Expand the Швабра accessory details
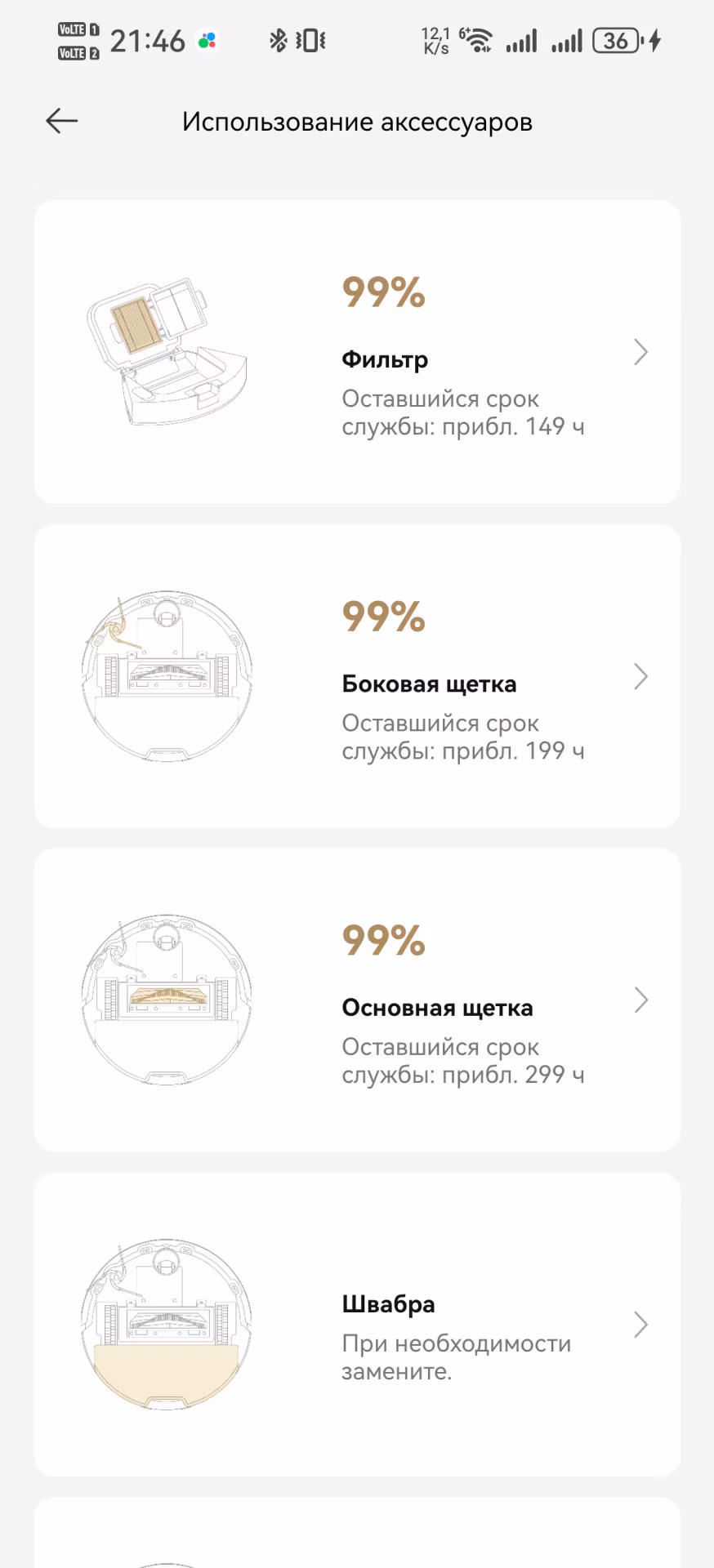 pos(640,1325)
